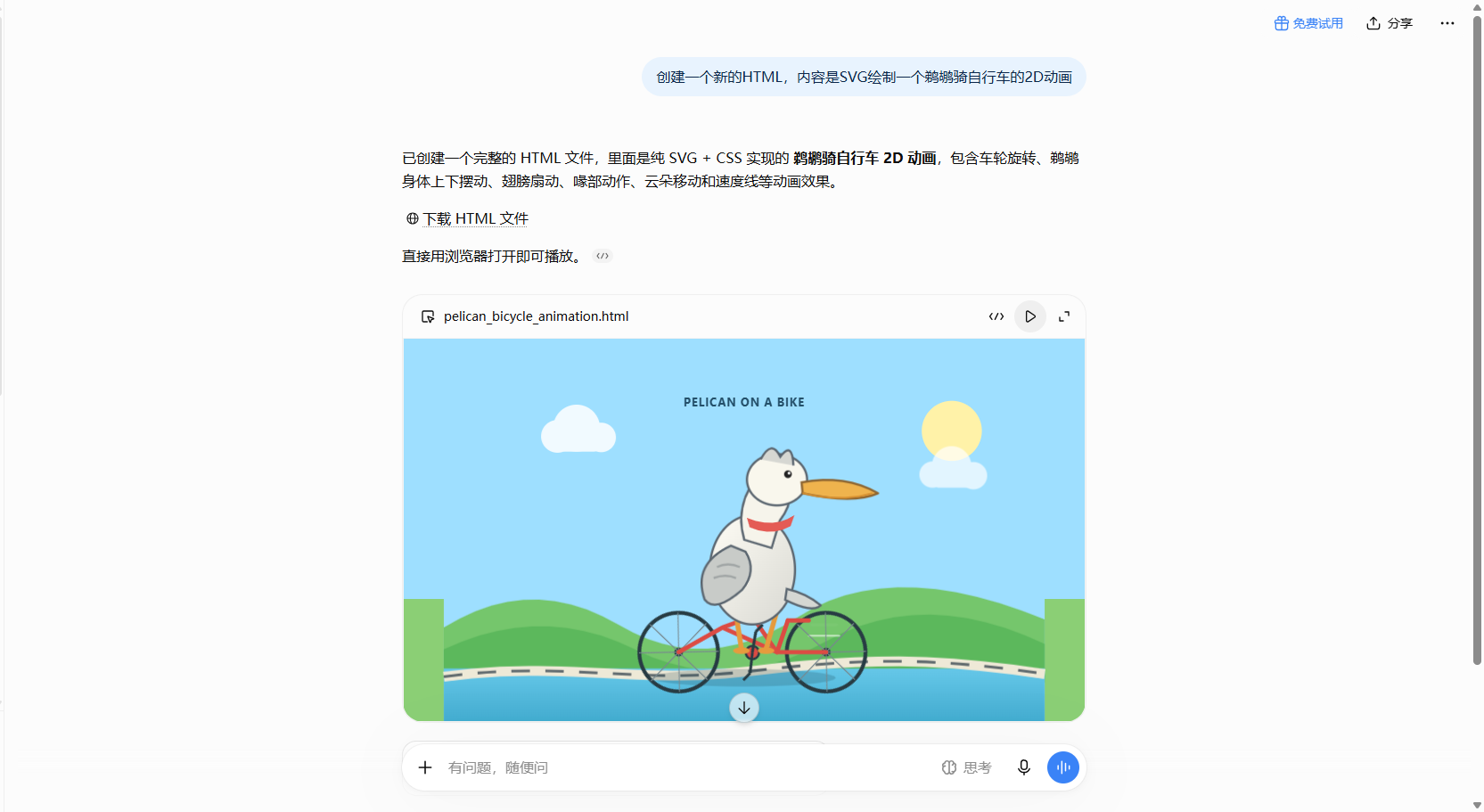
Task: Focus the 有问题，随便问 message field
Action: [686, 767]
